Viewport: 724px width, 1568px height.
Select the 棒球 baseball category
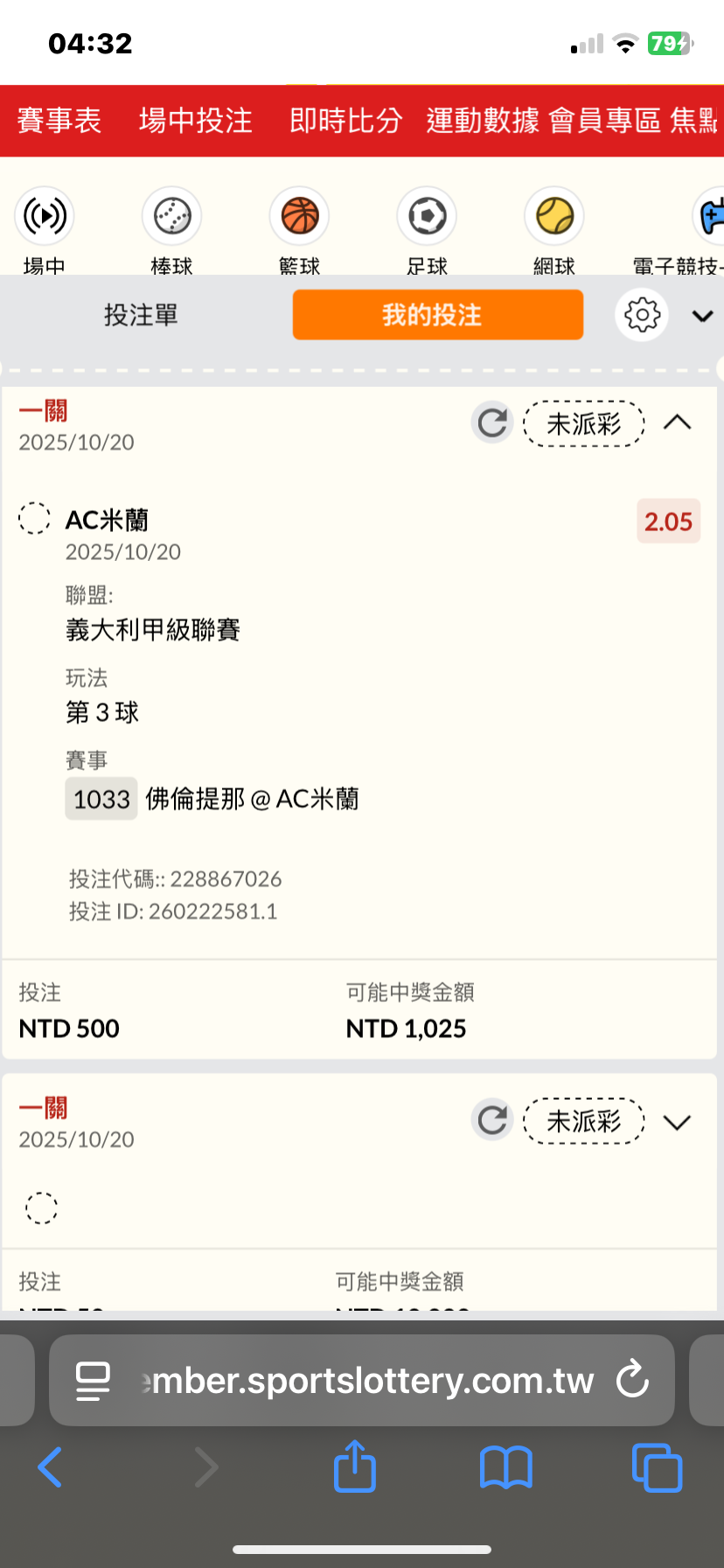coord(171,216)
